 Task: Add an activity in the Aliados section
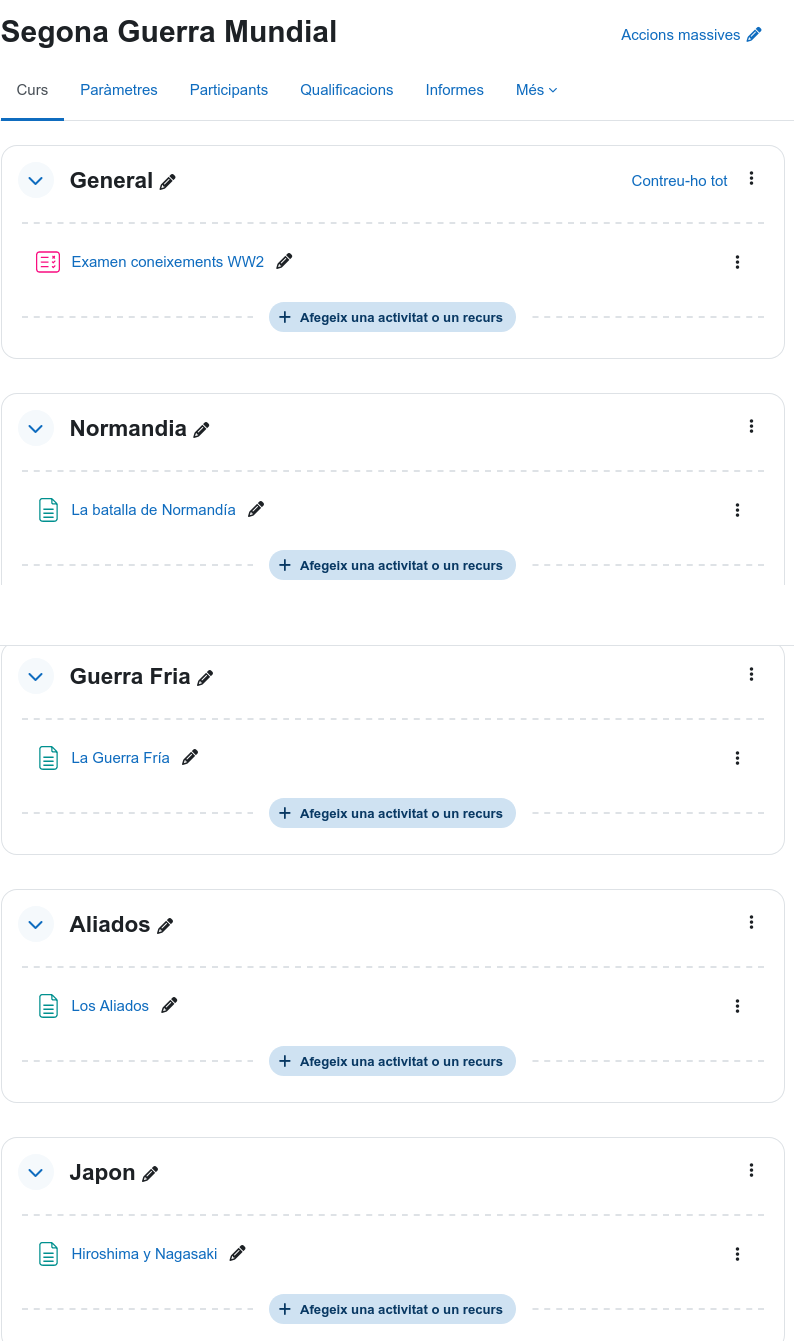tap(392, 1061)
